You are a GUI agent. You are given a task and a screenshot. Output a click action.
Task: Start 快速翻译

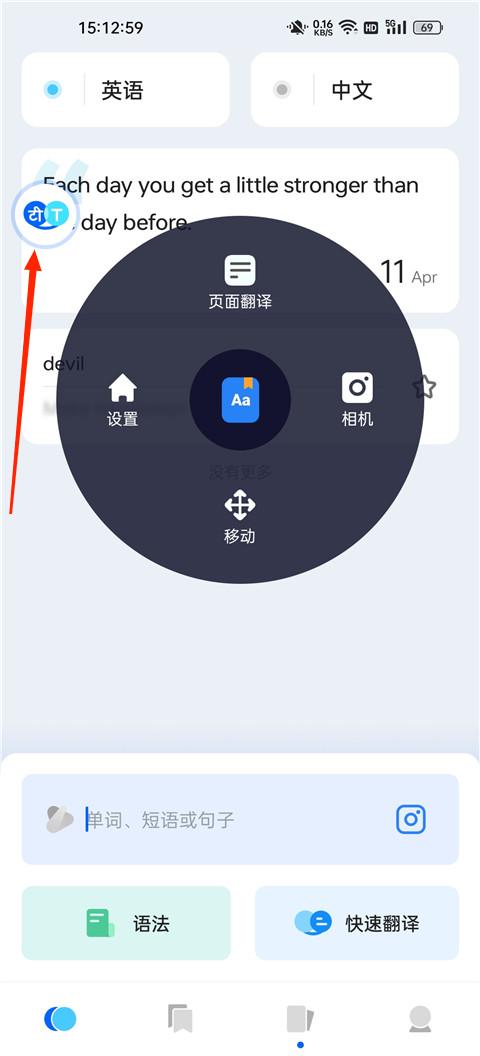tap(357, 923)
